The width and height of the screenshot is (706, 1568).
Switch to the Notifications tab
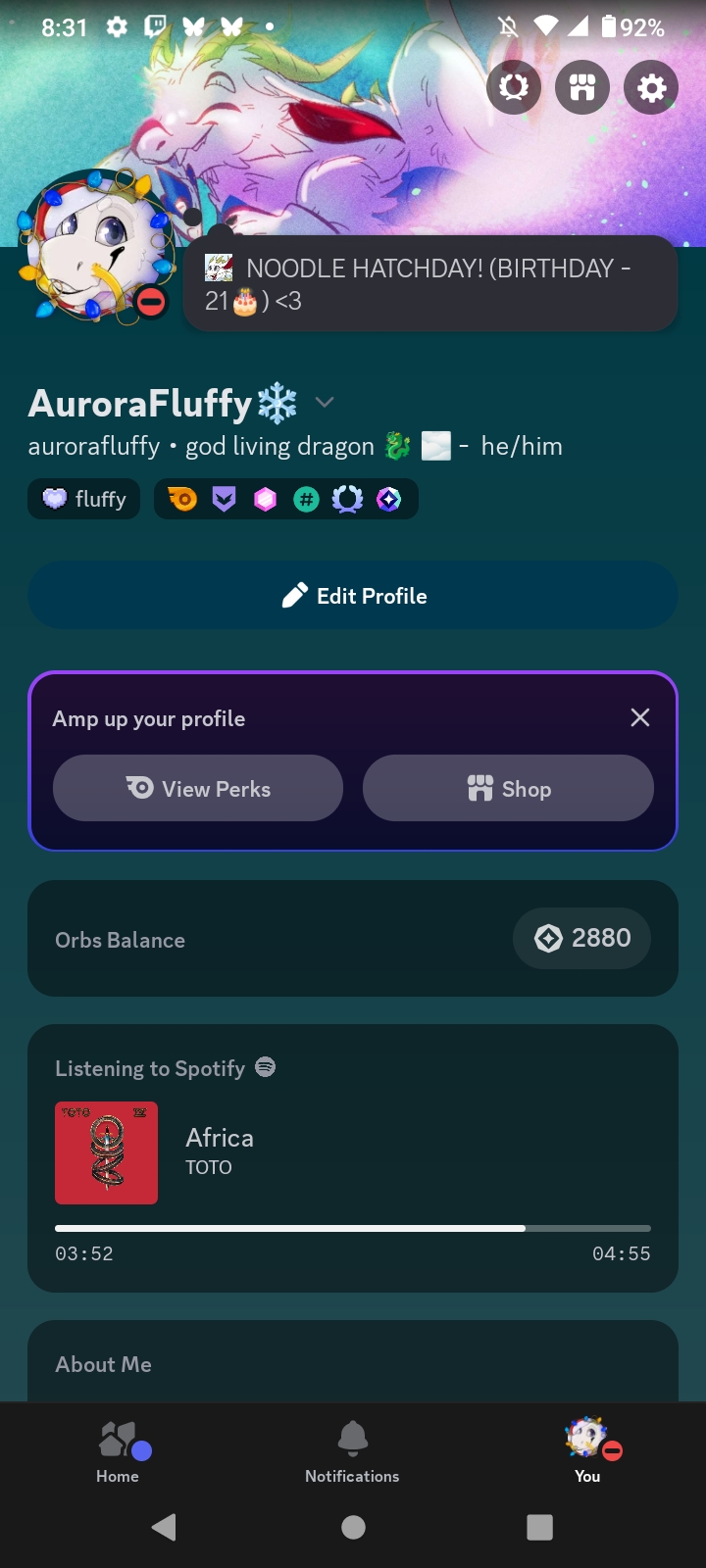pos(352,1452)
